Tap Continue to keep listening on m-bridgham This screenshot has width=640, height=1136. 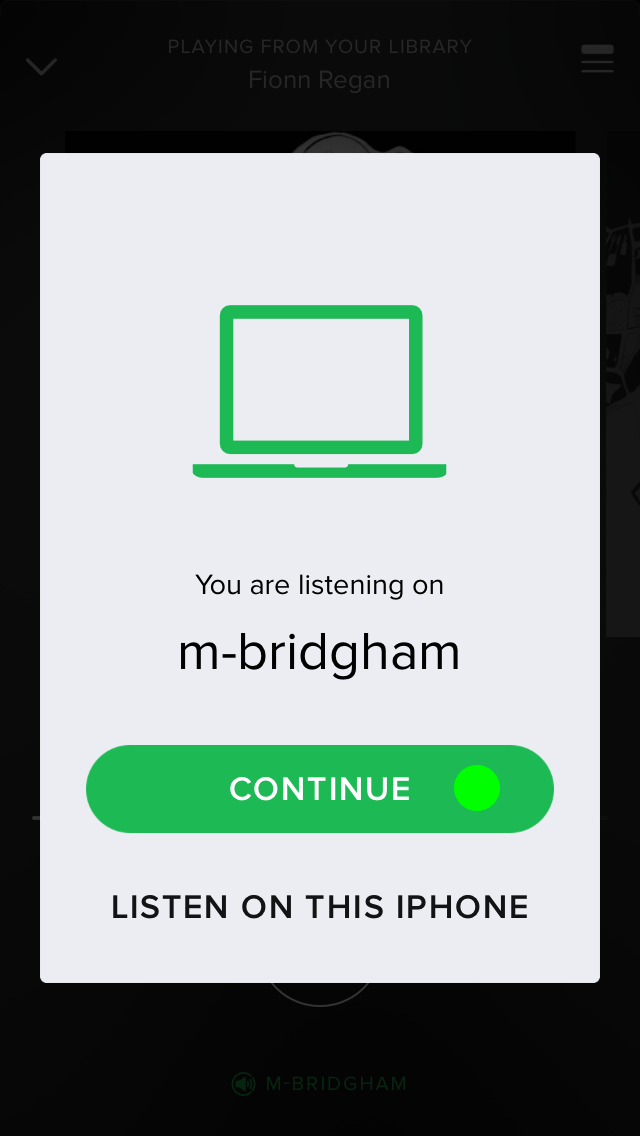click(320, 788)
